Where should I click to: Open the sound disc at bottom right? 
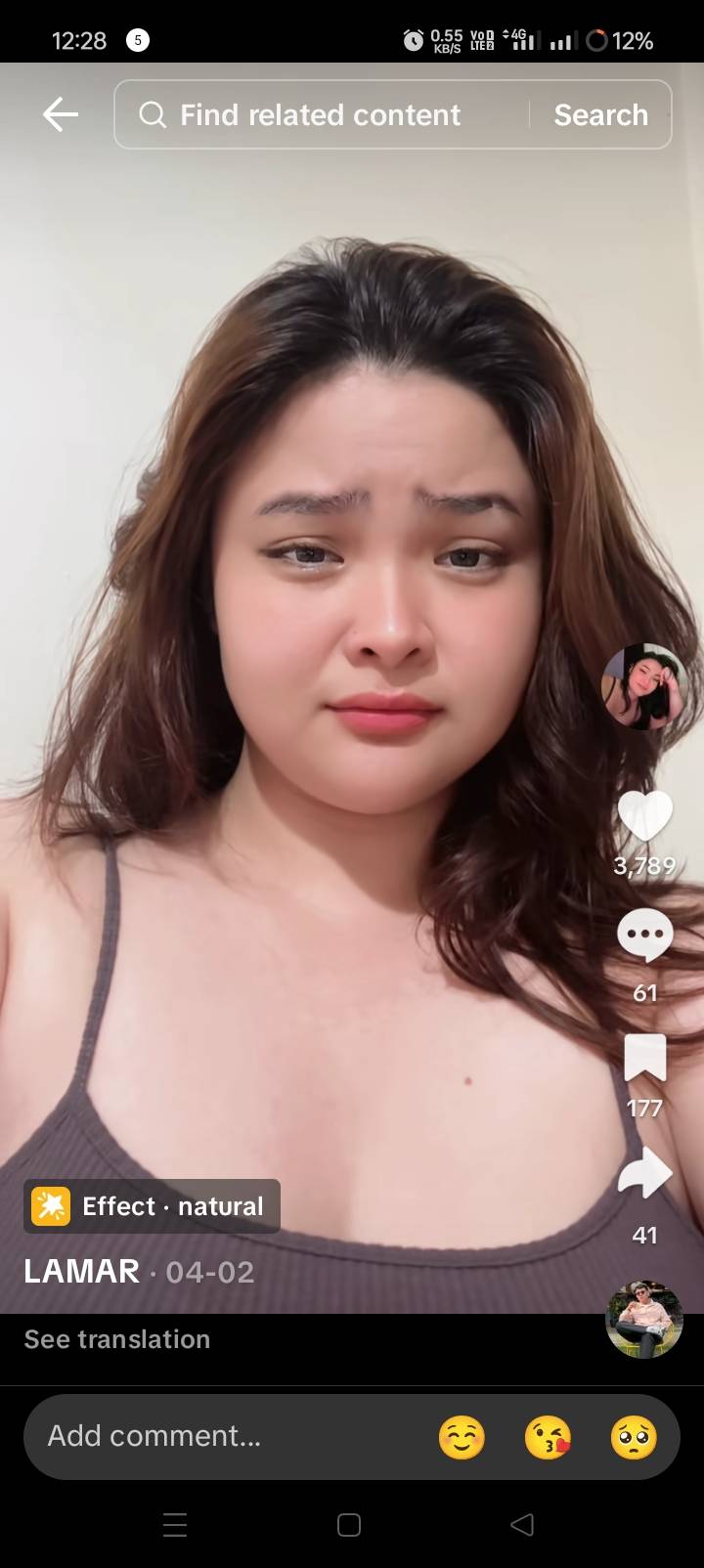click(x=644, y=1320)
